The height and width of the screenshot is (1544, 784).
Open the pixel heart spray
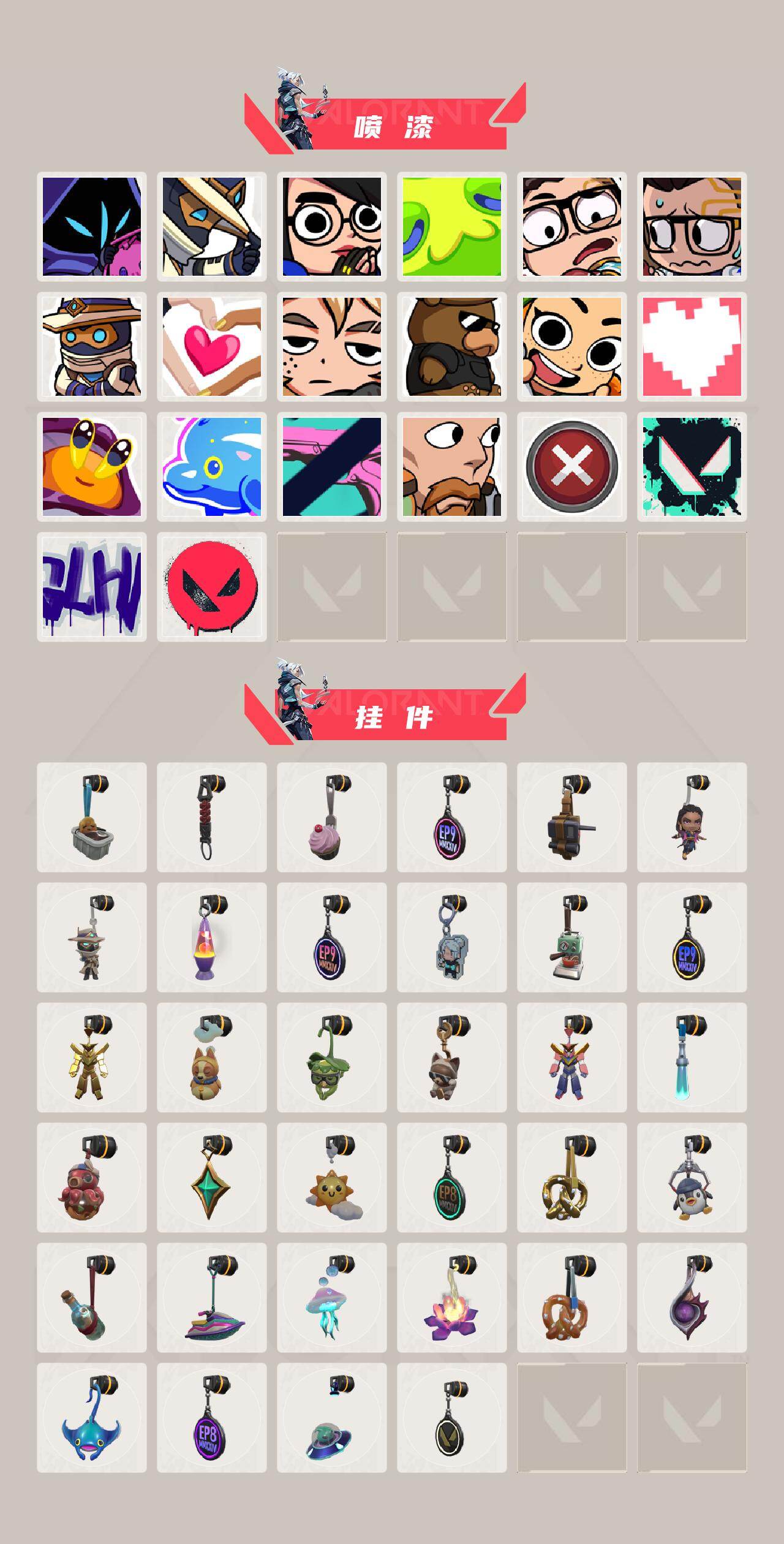click(693, 346)
